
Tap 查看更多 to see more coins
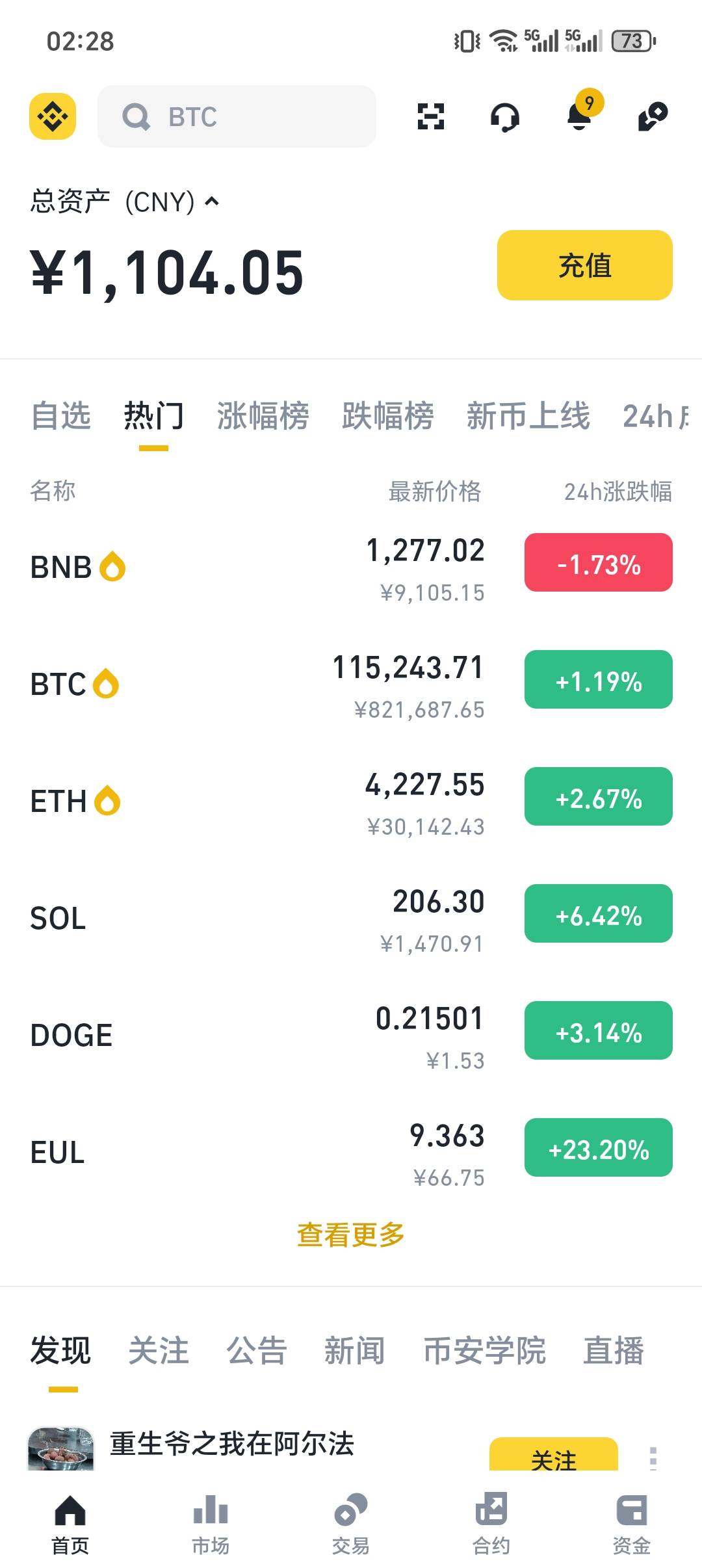click(x=351, y=1235)
